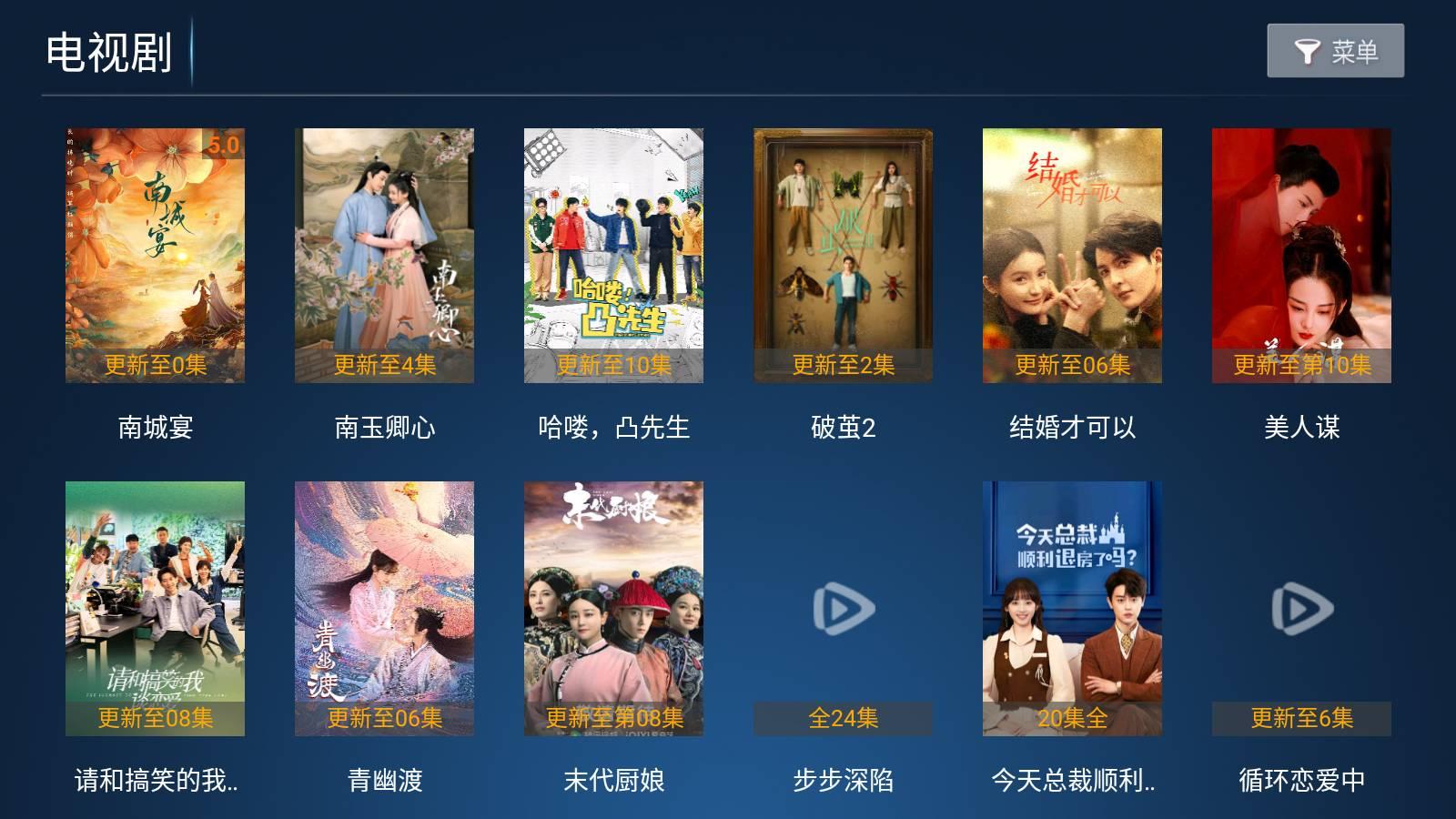Screen dimensions: 1456x819
Task: Open the drama 结婚才可以
Action: (1072, 255)
